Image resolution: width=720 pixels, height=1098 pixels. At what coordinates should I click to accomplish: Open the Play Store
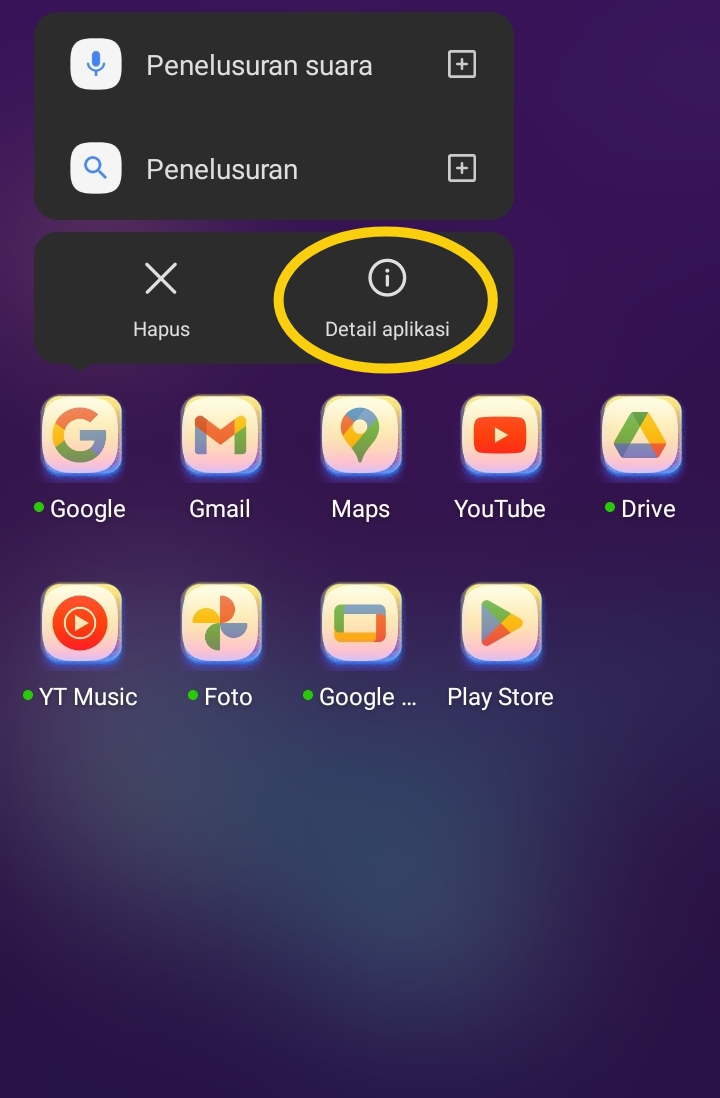[x=501, y=623]
